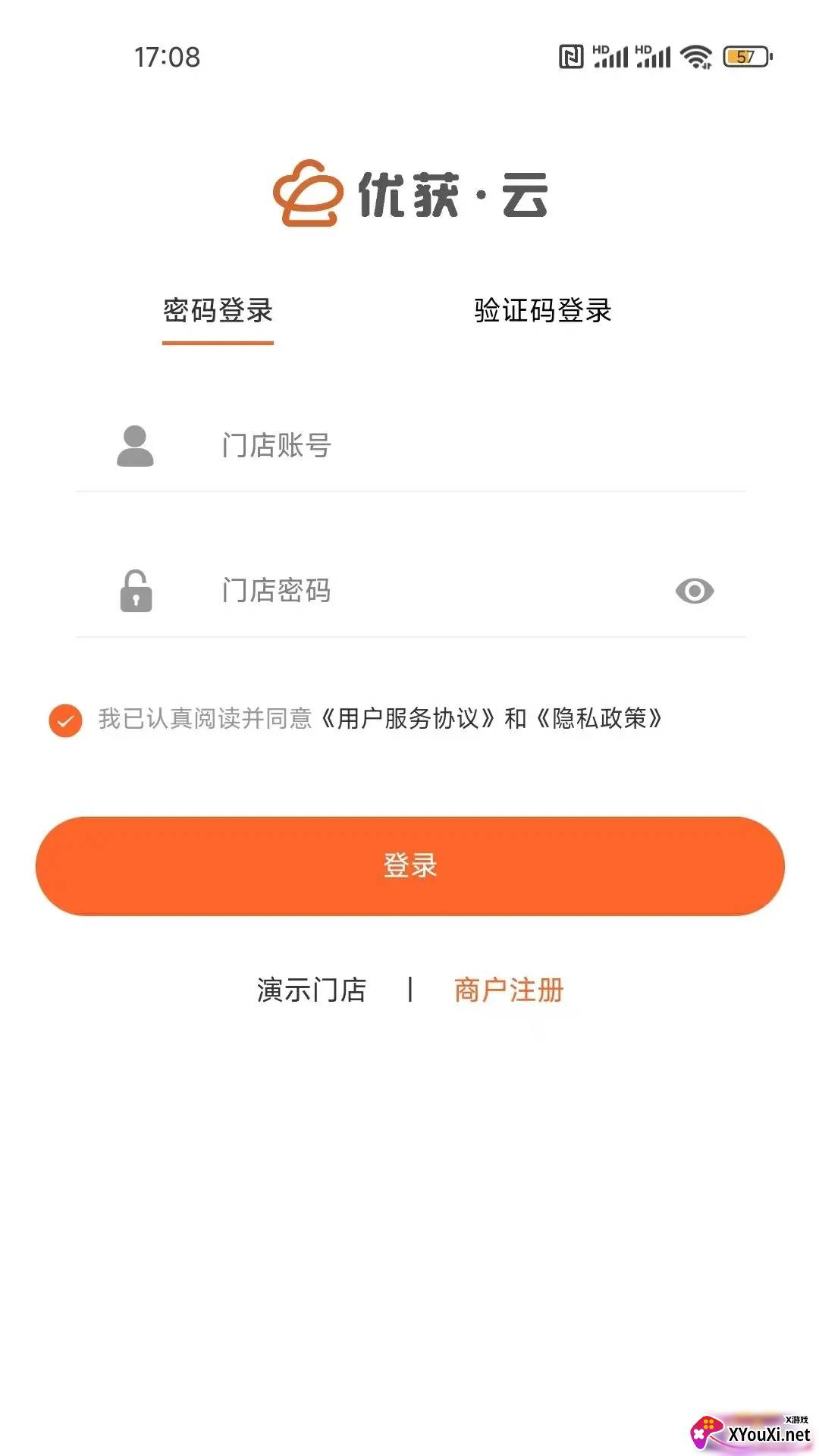Open 商户注册 merchant registration
The height and width of the screenshot is (1456, 819).
(x=509, y=990)
